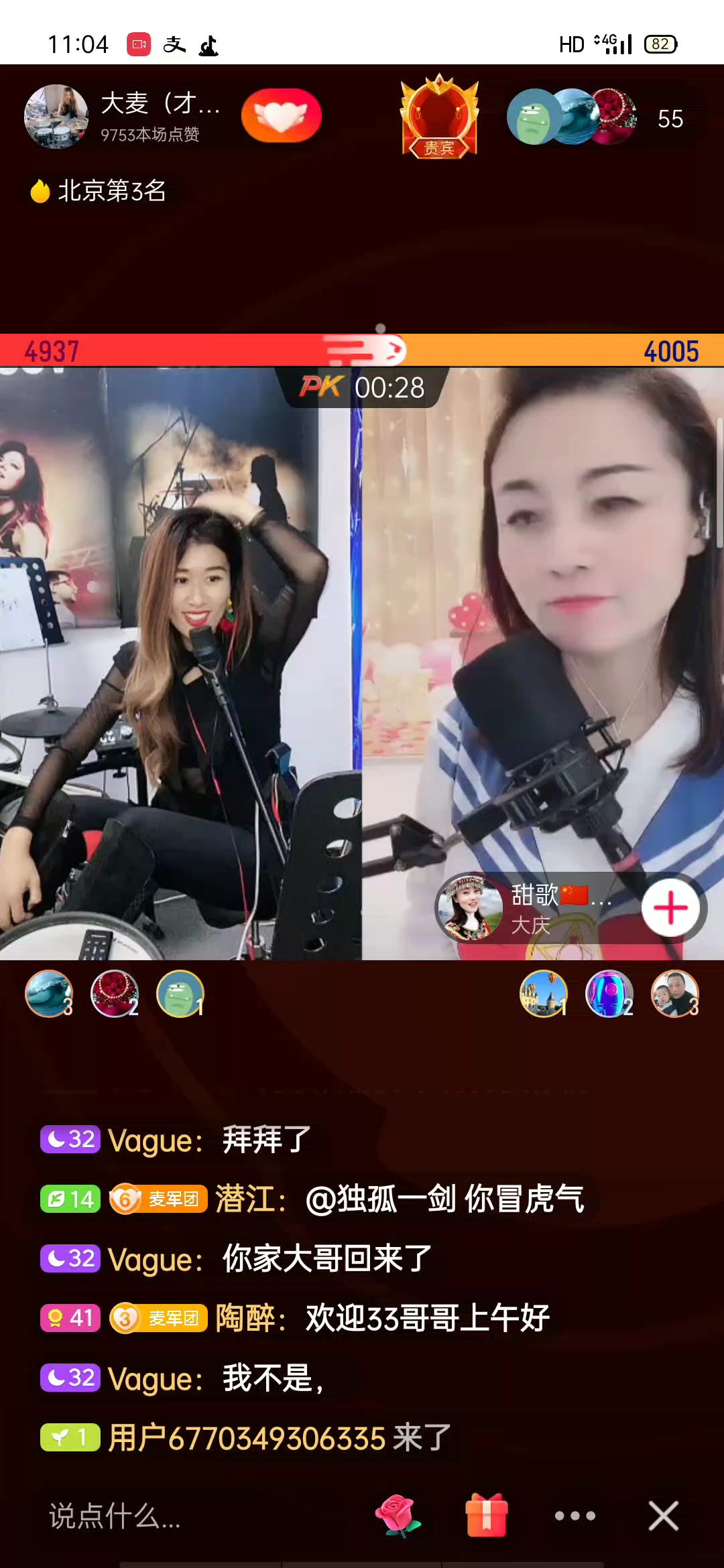View the top viewer avatars in the header
Viewport: 724px width, 1568px height.
coord(570,117)
